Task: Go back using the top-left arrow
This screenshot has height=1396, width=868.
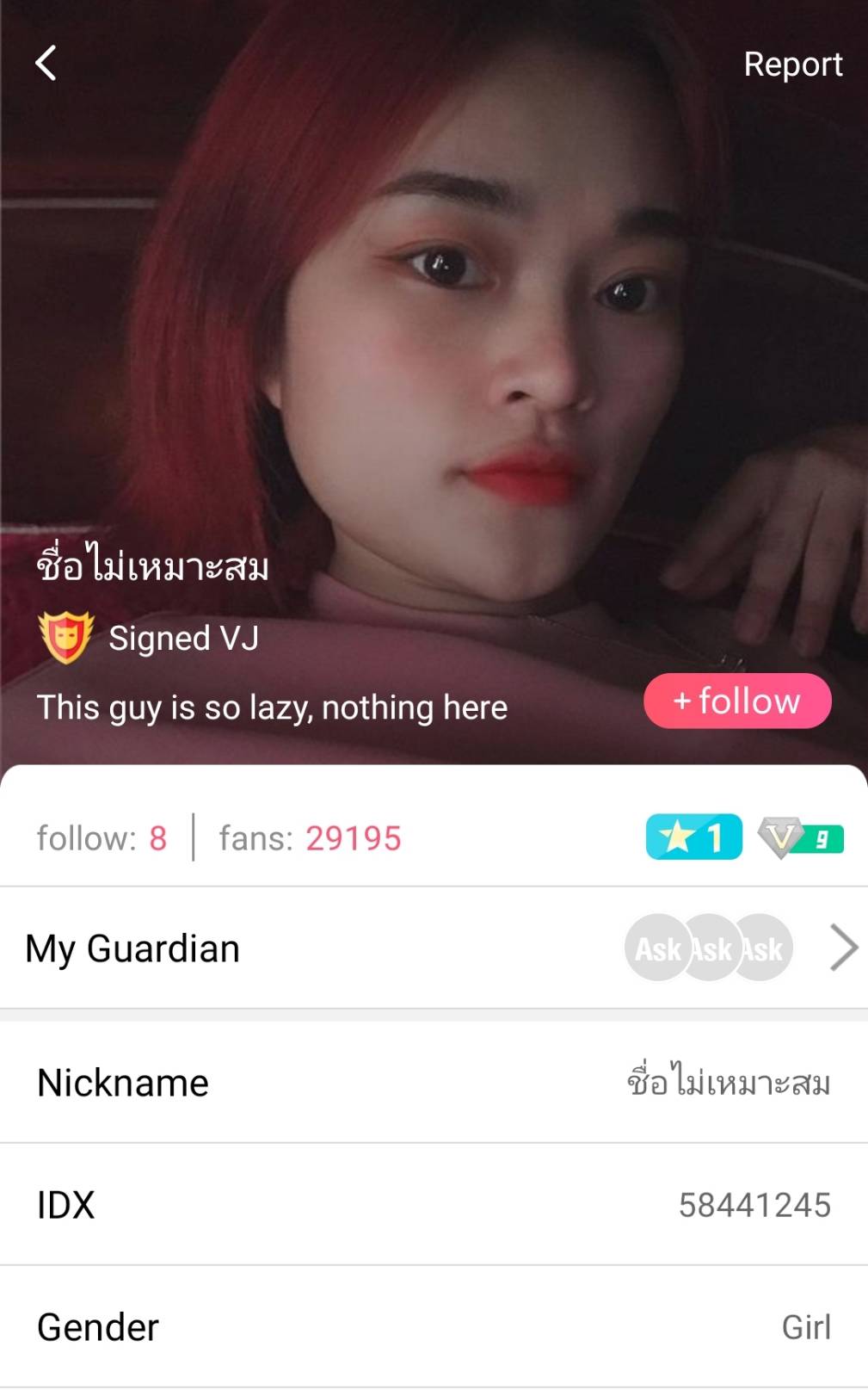Action: point(46,64)
